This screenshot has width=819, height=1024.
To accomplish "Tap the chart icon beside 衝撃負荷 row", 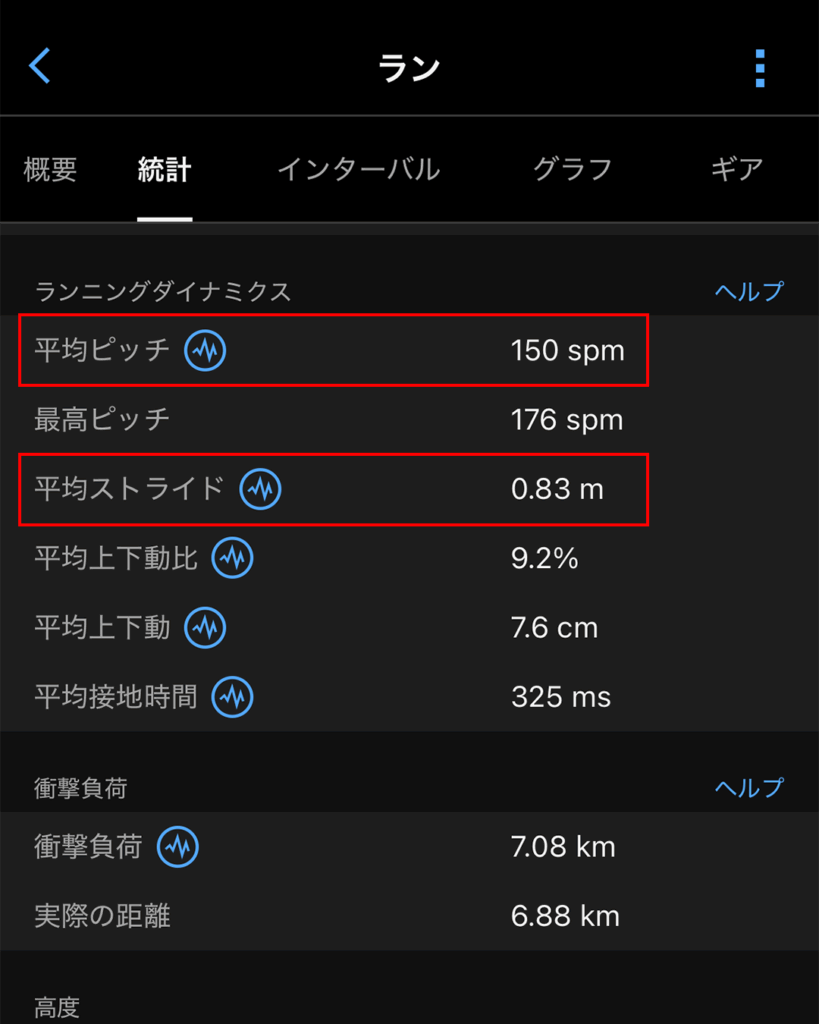I will (x=178, y=846).
